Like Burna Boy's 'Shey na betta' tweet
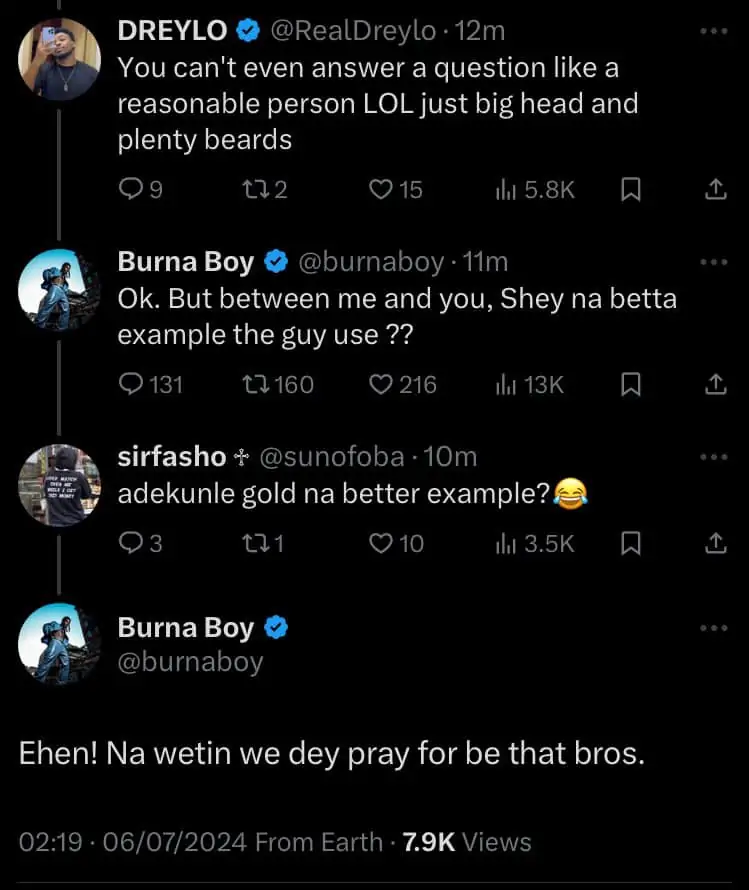The width and height of the screenshot is (749, 890). point(381,384)
